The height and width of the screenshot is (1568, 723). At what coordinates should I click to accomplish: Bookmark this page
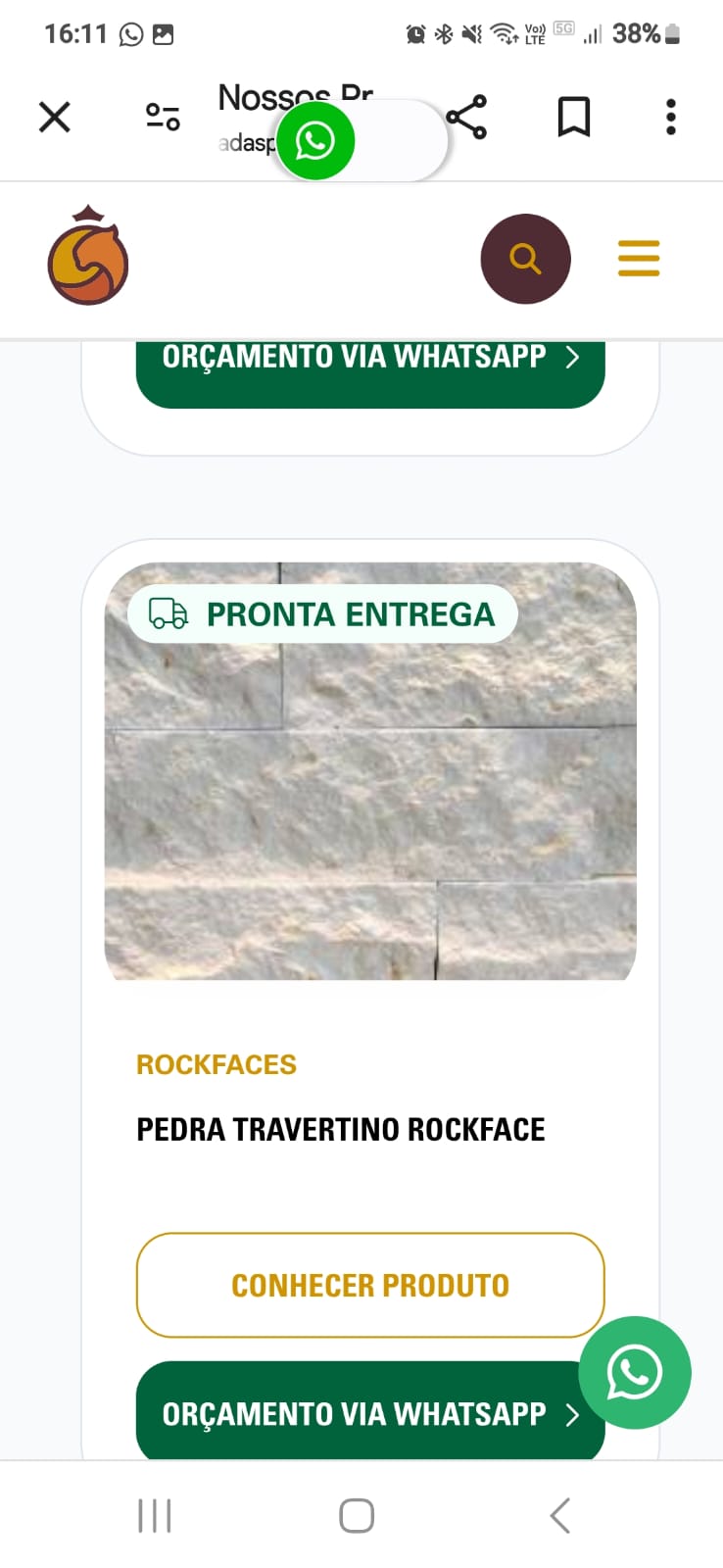tap(573, 118)
